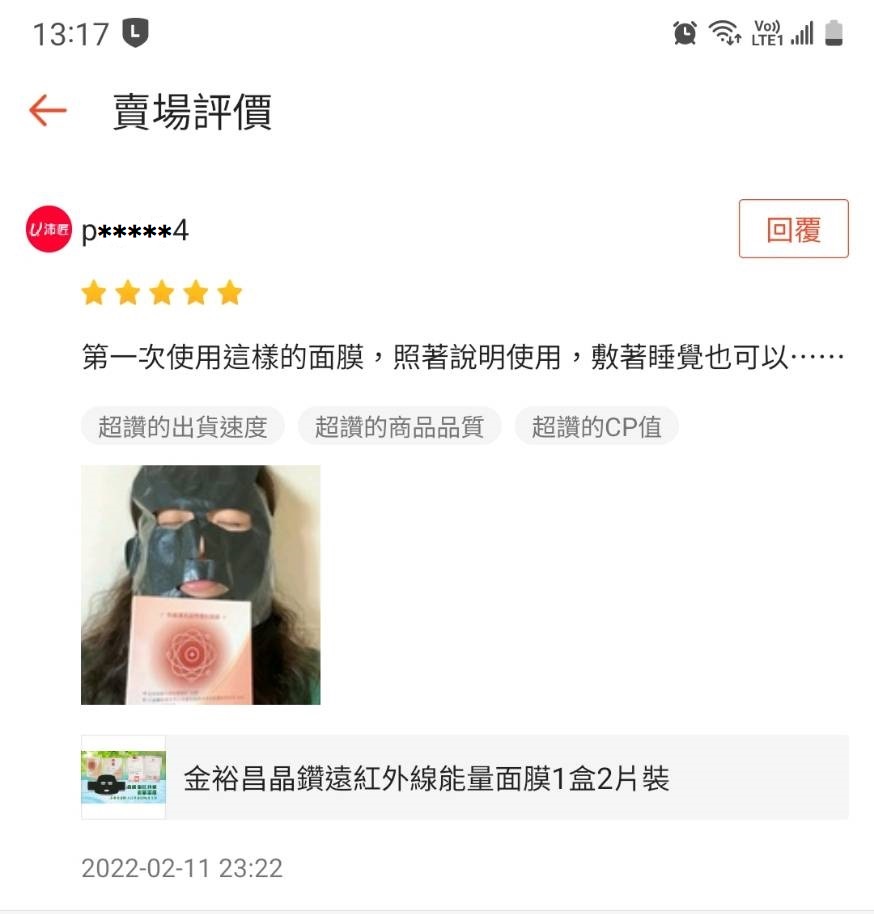Open product 金裕昌晶鑽遠紅外線能量面膜 card
Screen dimensions: 874x914
click(464, 778)
